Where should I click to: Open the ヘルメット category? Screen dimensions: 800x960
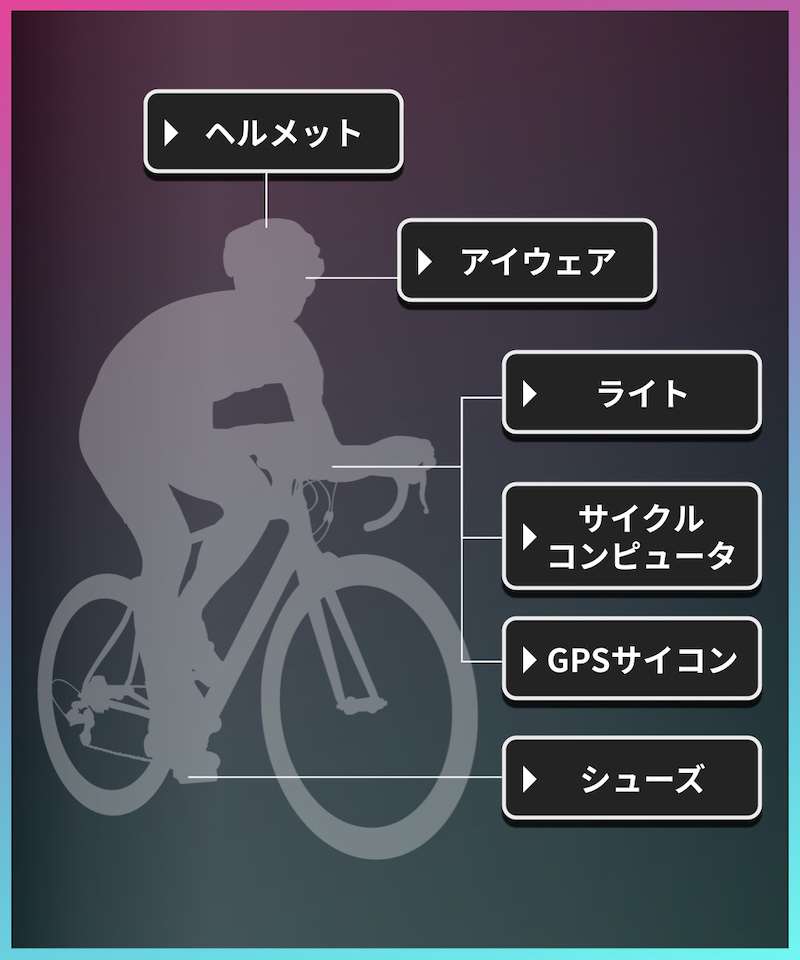coord(273,133)
